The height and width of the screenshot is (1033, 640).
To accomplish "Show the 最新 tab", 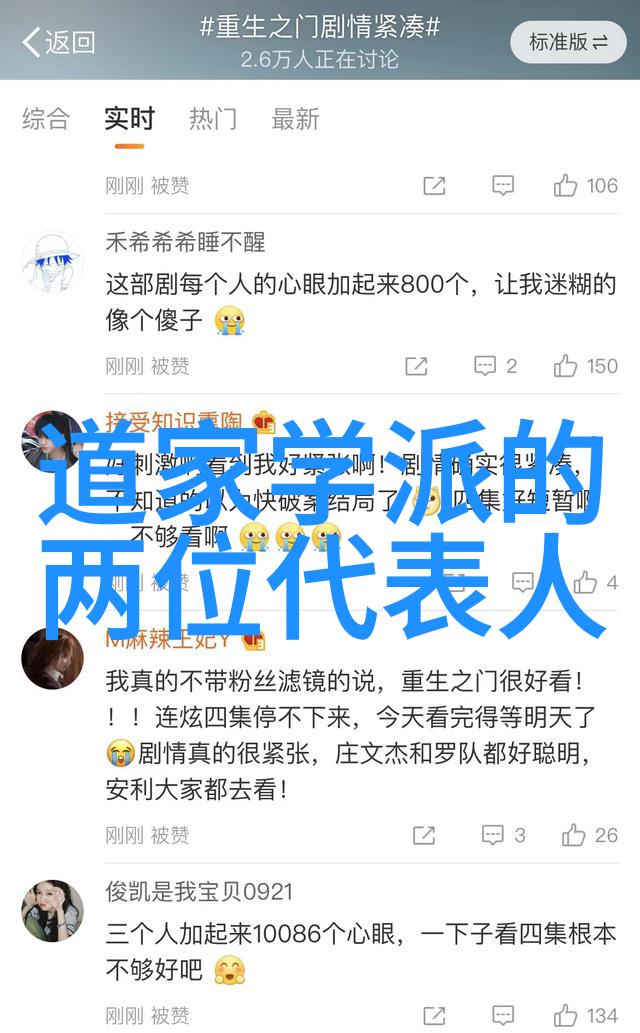I will click(296, 120).
